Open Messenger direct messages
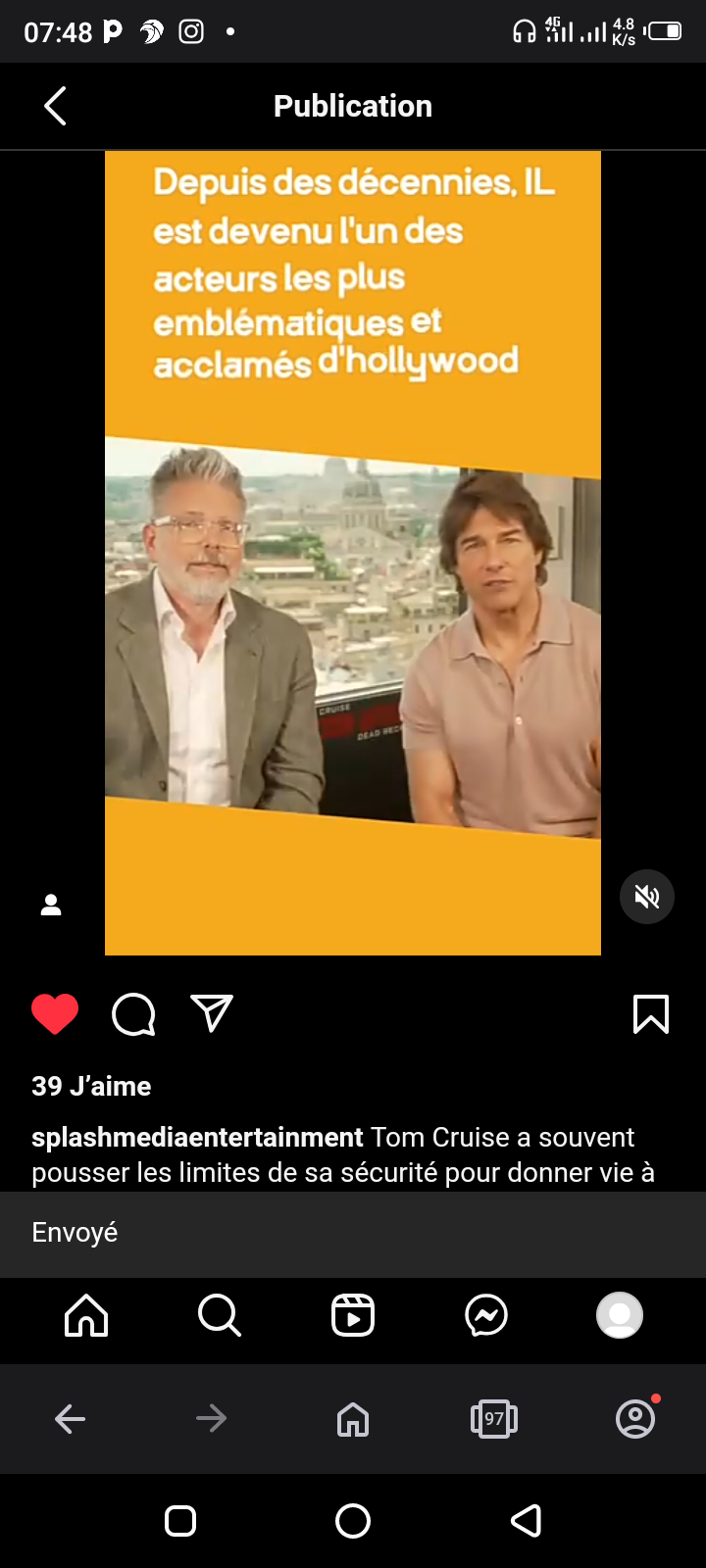The height and width of the screenshot is (1568, 706). pos(486,1315)
